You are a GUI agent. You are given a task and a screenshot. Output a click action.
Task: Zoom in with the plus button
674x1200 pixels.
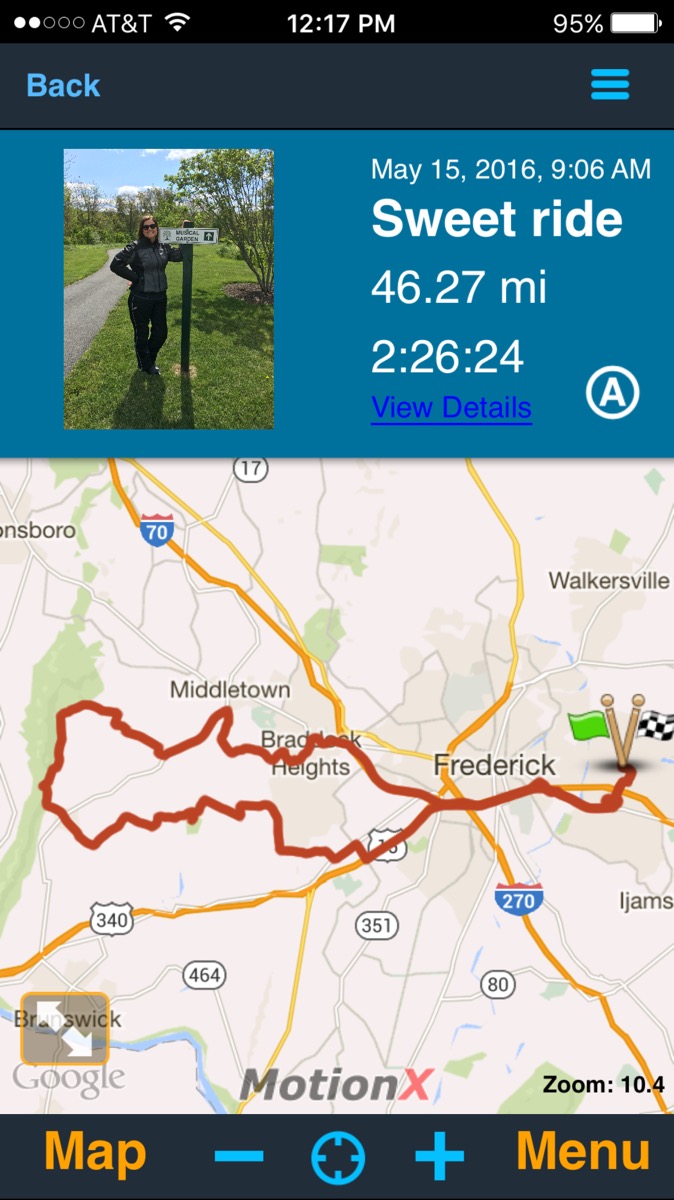[x=440, y=1156]
